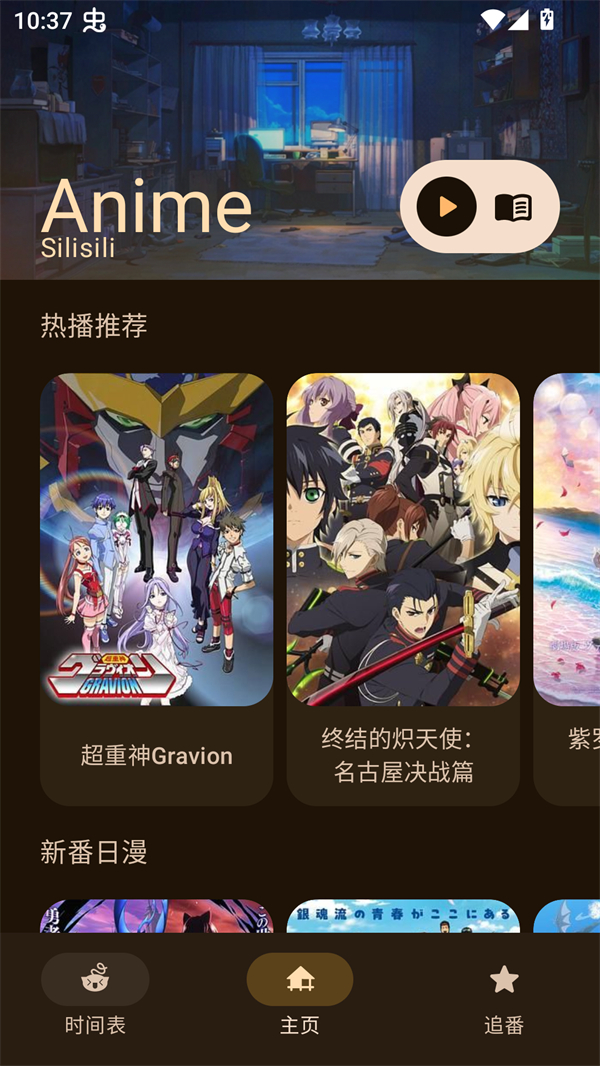
Task: Select the play (anime) mode icon
Action: (x=446, y=207)
